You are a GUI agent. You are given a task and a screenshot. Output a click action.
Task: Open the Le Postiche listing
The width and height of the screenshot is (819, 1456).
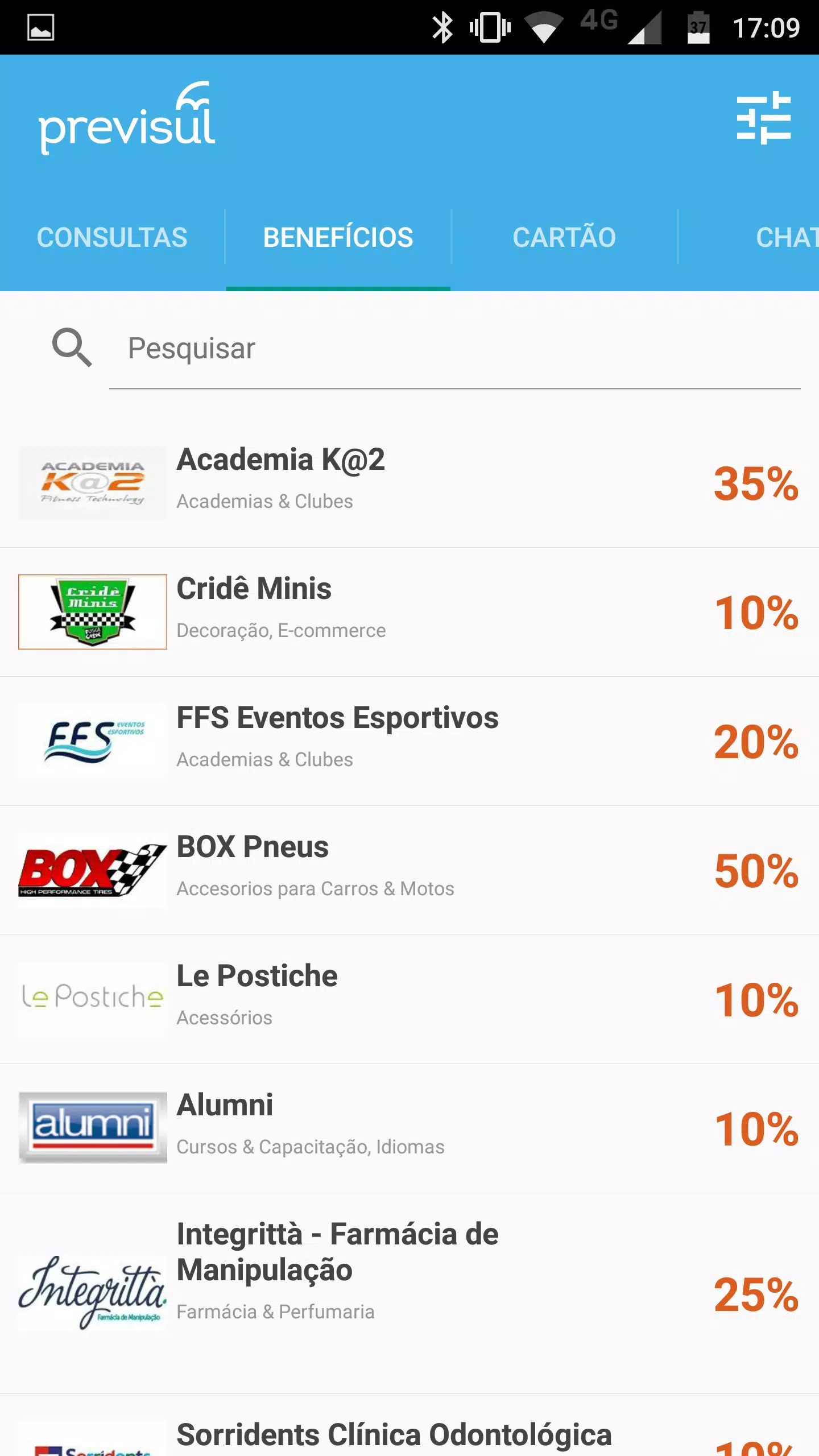(x=409, y=999)
